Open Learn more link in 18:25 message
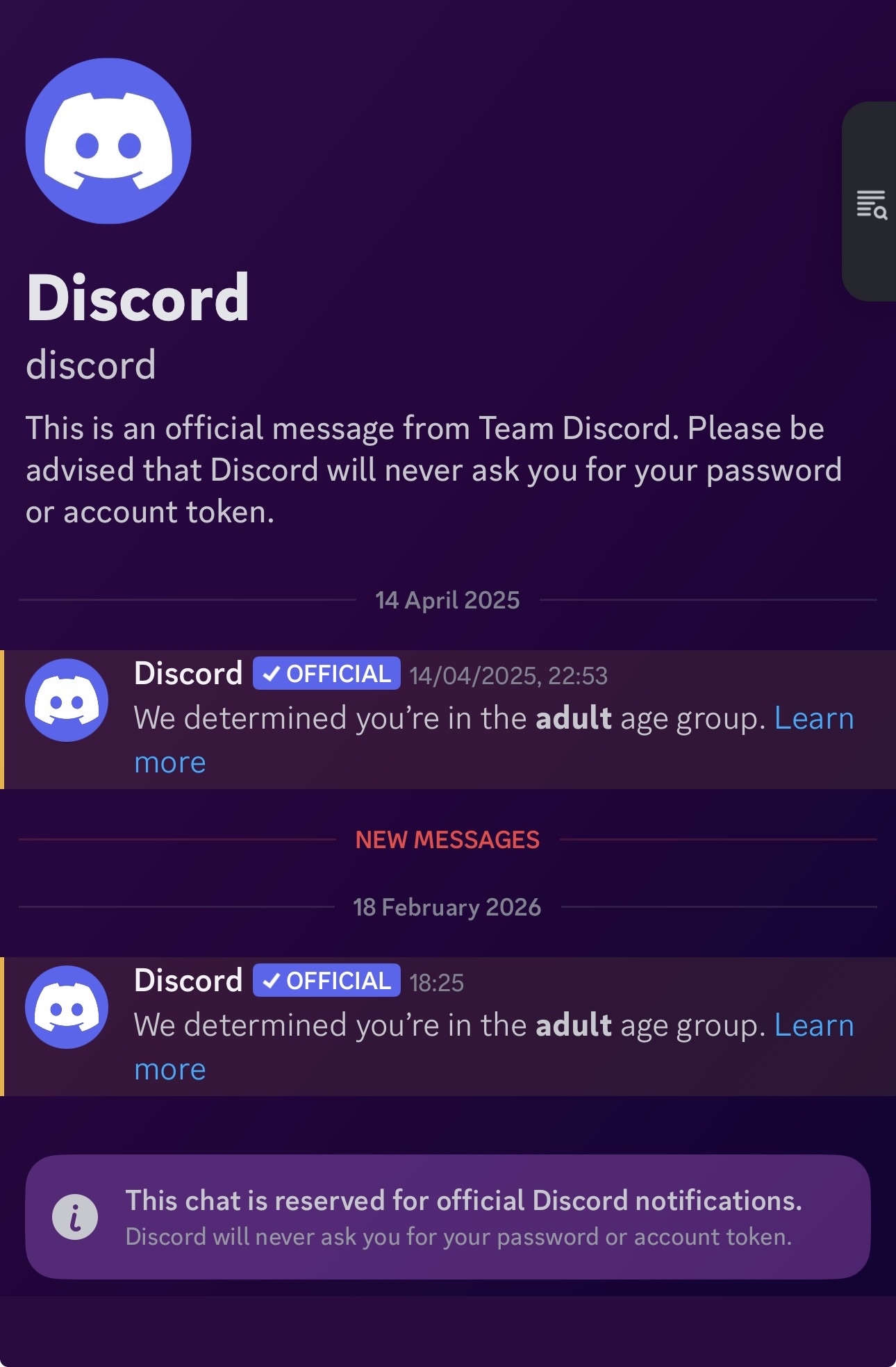The image size is (896, 1367). (x=813, y=1026)
